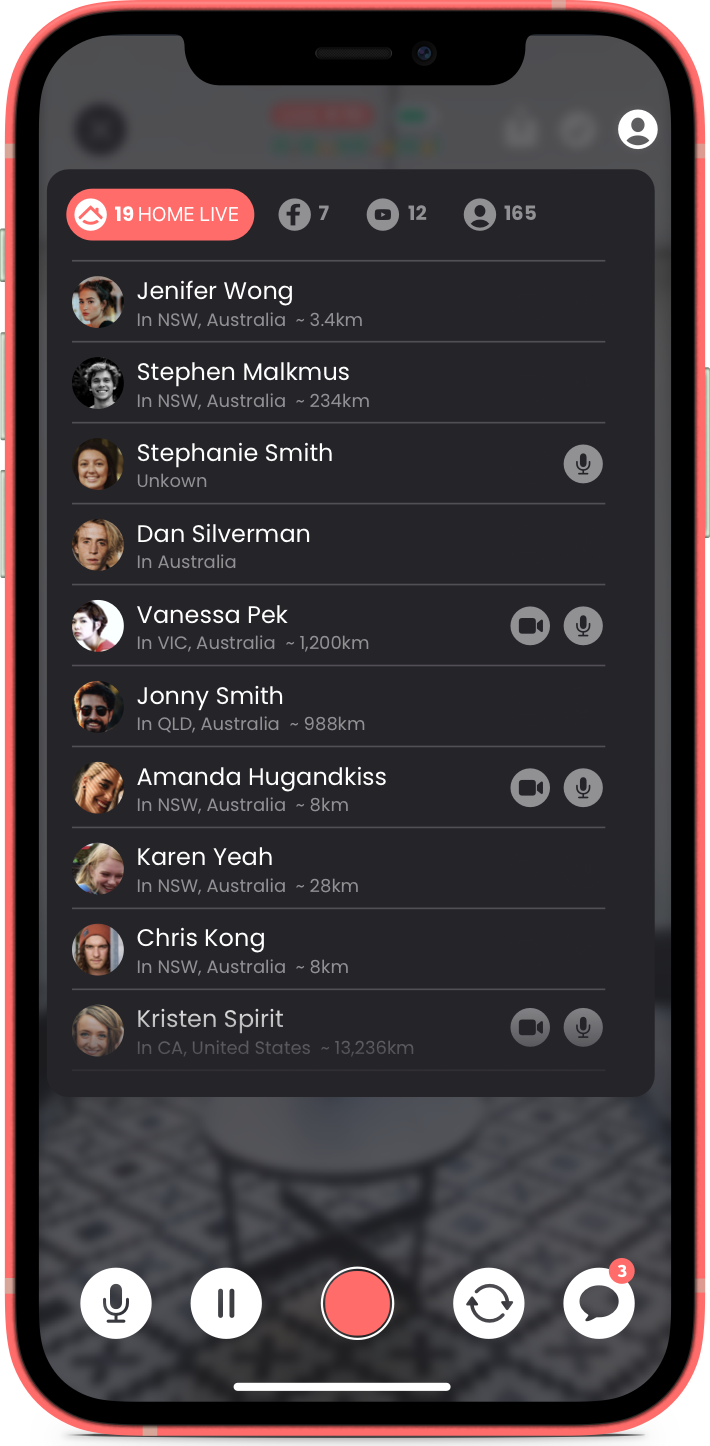This screenshot has width=710, height=1446.
Task: Open chat with 3 new messages
Action: tap(599, 1303)
